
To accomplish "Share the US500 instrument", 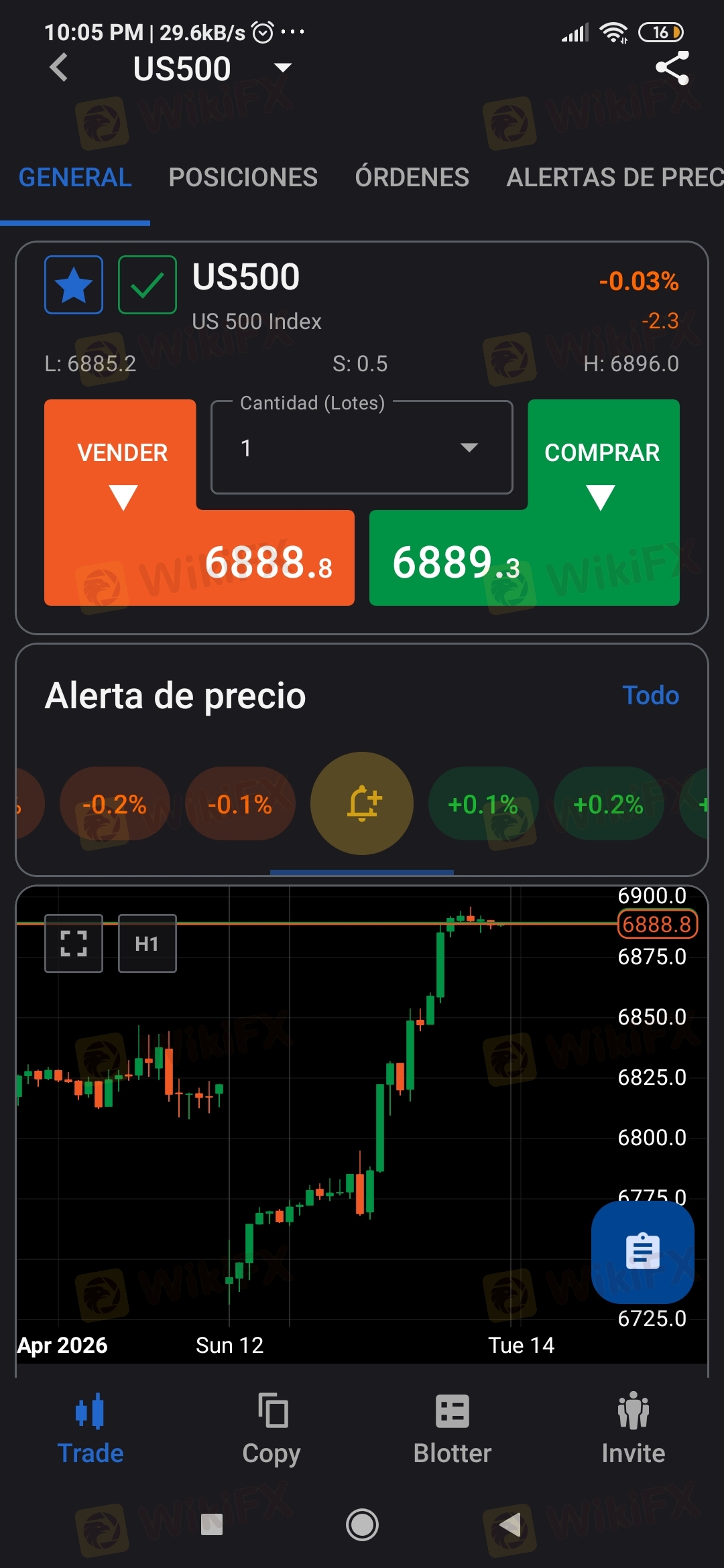I will 672,68.
